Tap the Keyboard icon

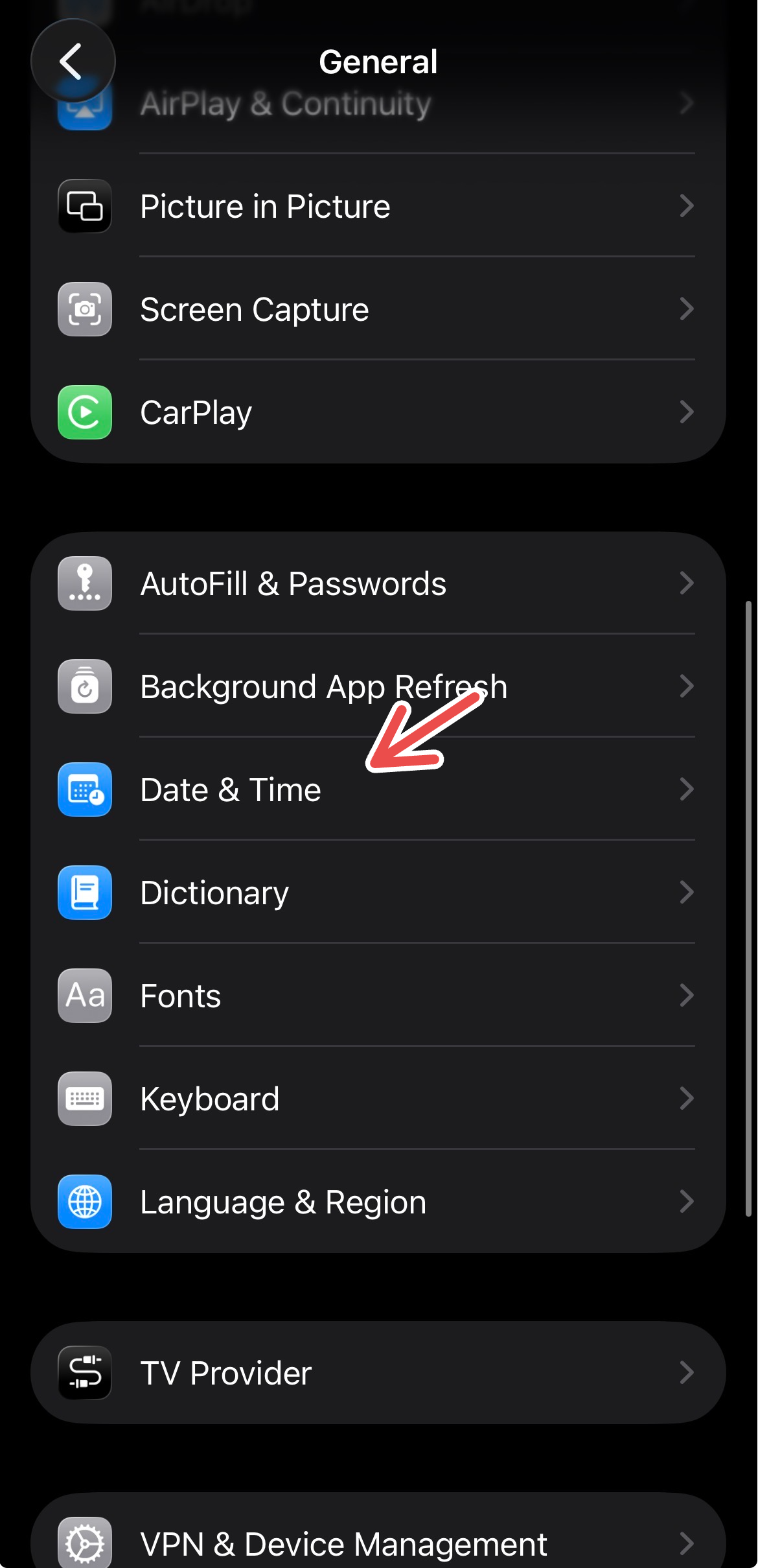coord(84,1099)
